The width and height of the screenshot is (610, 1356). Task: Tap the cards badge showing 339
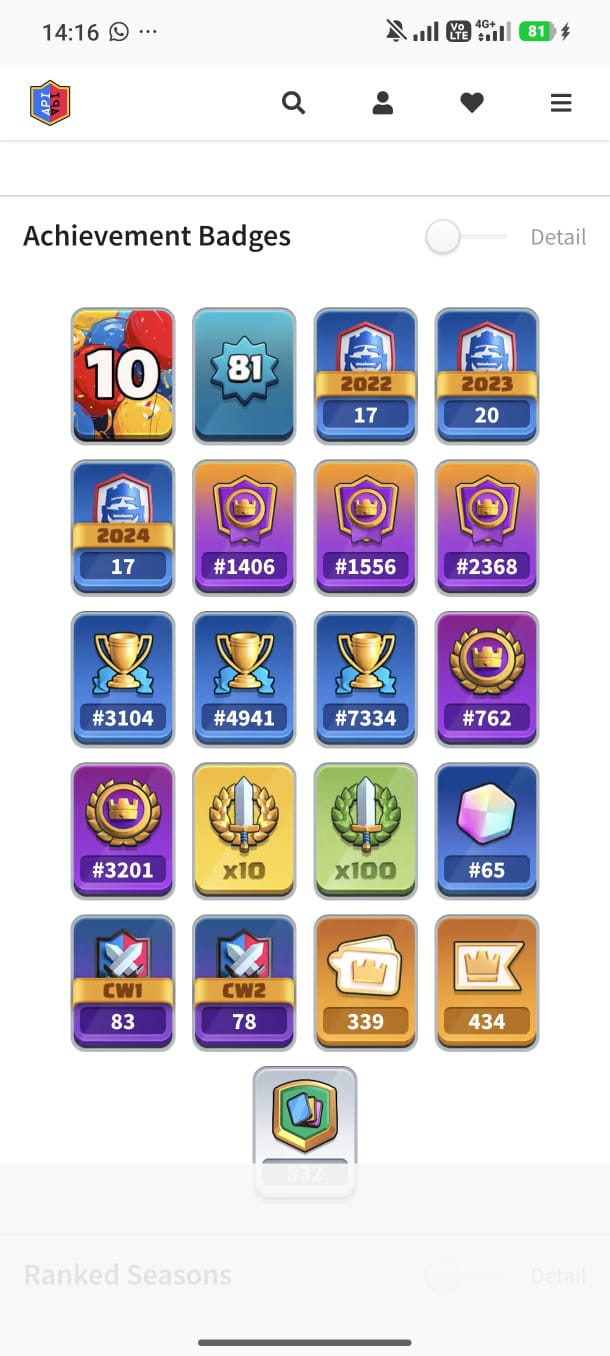coord(365,983)
